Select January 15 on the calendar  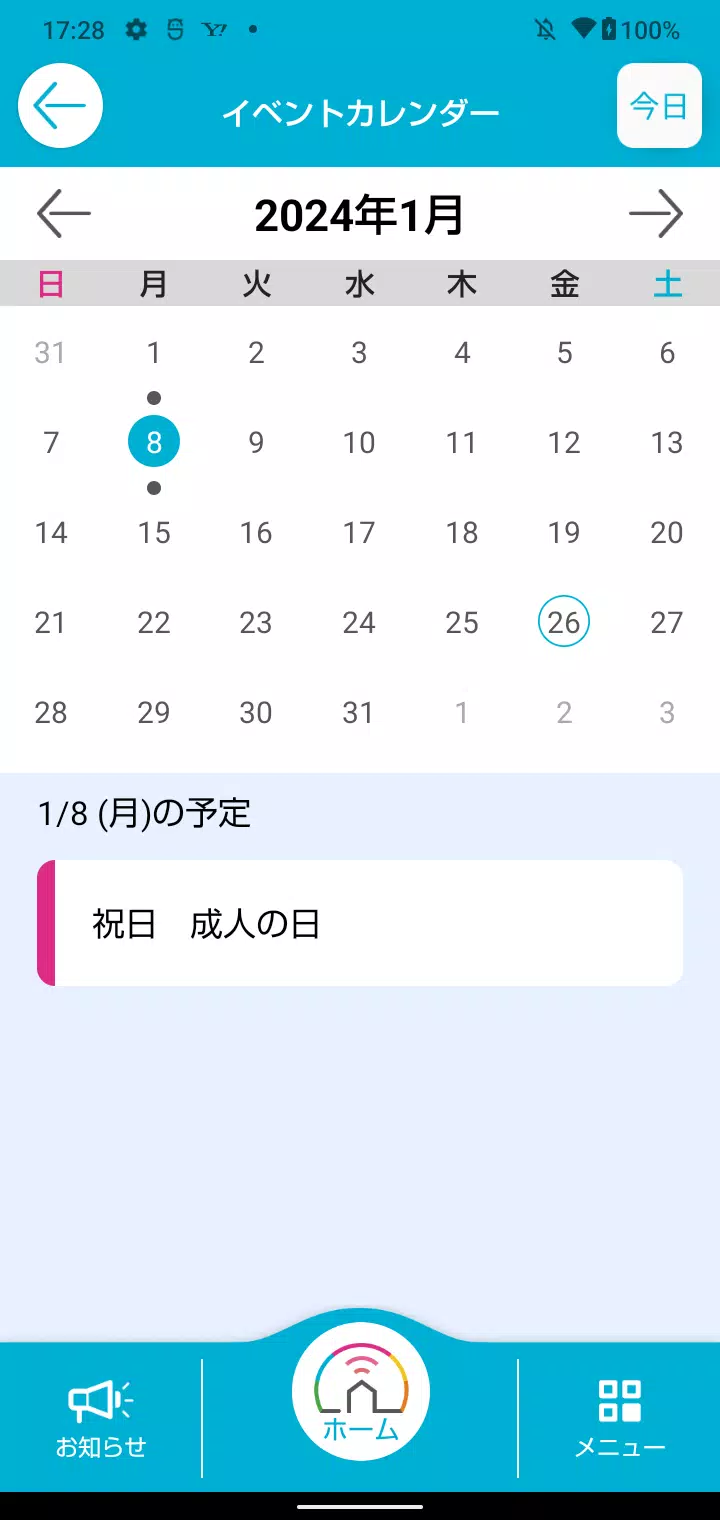tap(154, 532)
